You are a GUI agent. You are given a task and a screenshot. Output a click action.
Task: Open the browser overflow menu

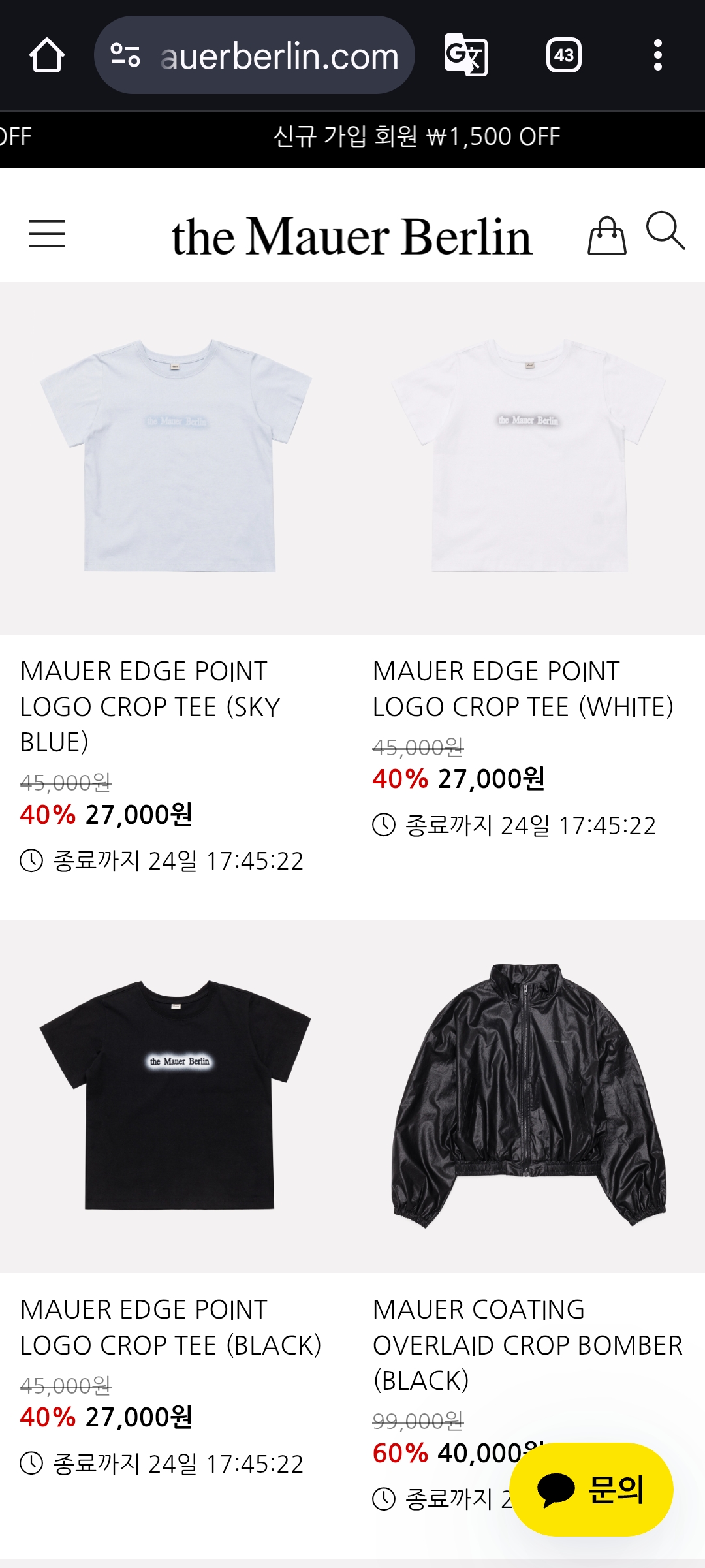point(658,55)
